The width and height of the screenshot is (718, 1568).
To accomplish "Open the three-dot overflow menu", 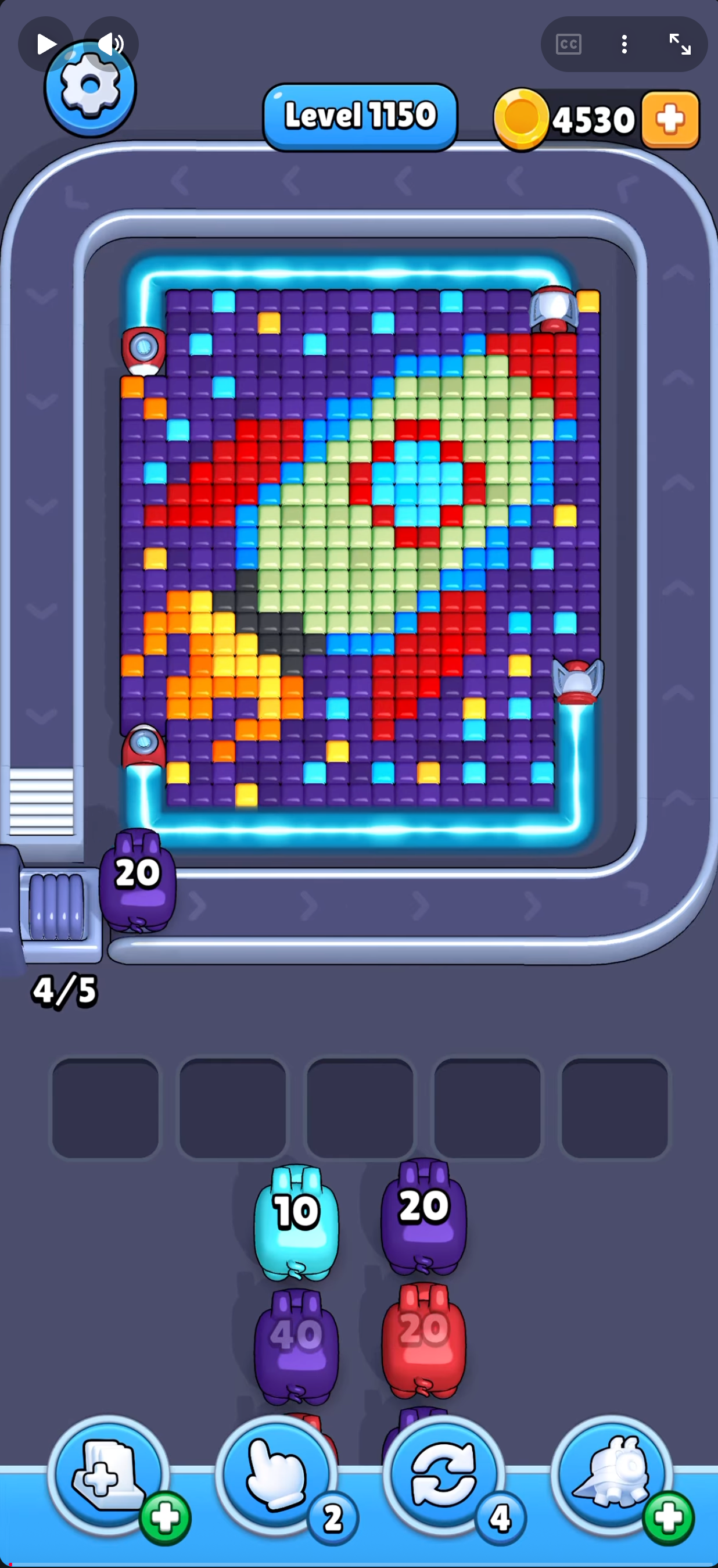I will [624, 44].
